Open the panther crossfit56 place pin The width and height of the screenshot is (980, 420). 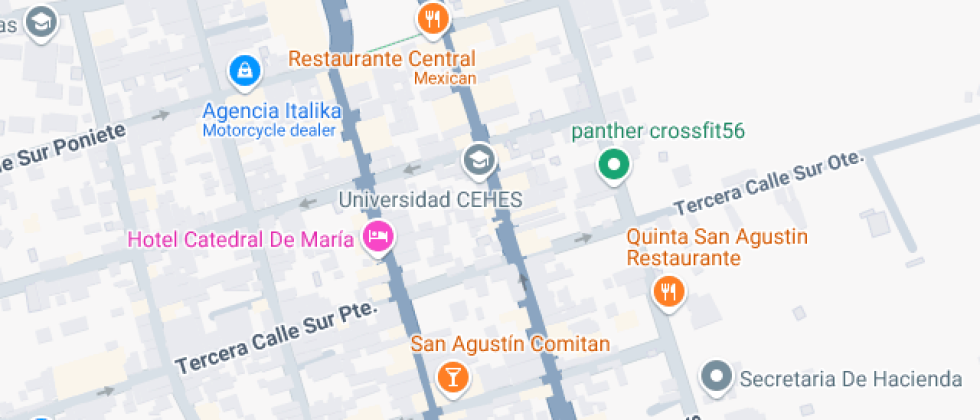click(x=613, y=163)
